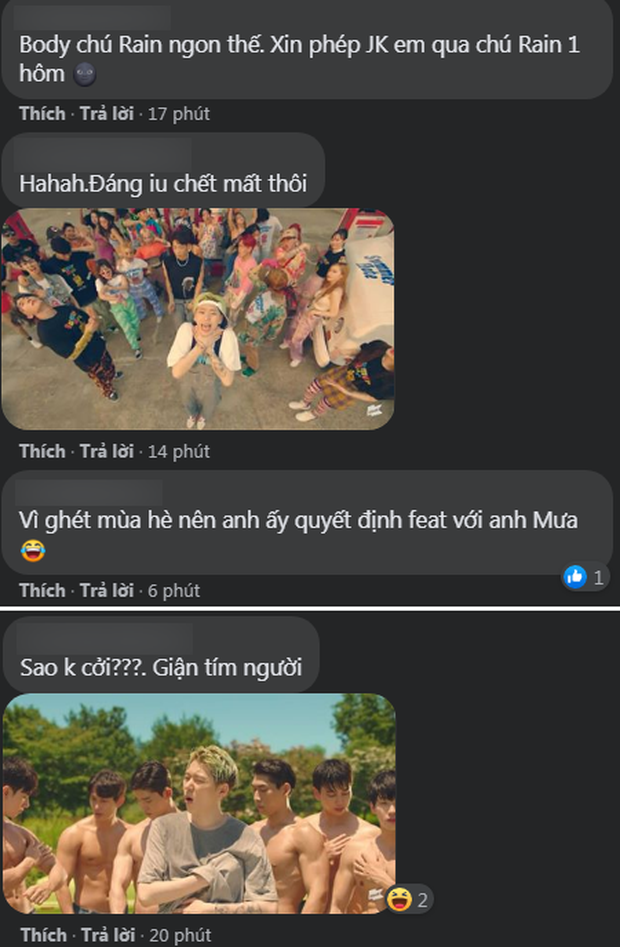
Task: Reply to the 'Vì ghét mùa hè' comment
Action: coord(106,590)
